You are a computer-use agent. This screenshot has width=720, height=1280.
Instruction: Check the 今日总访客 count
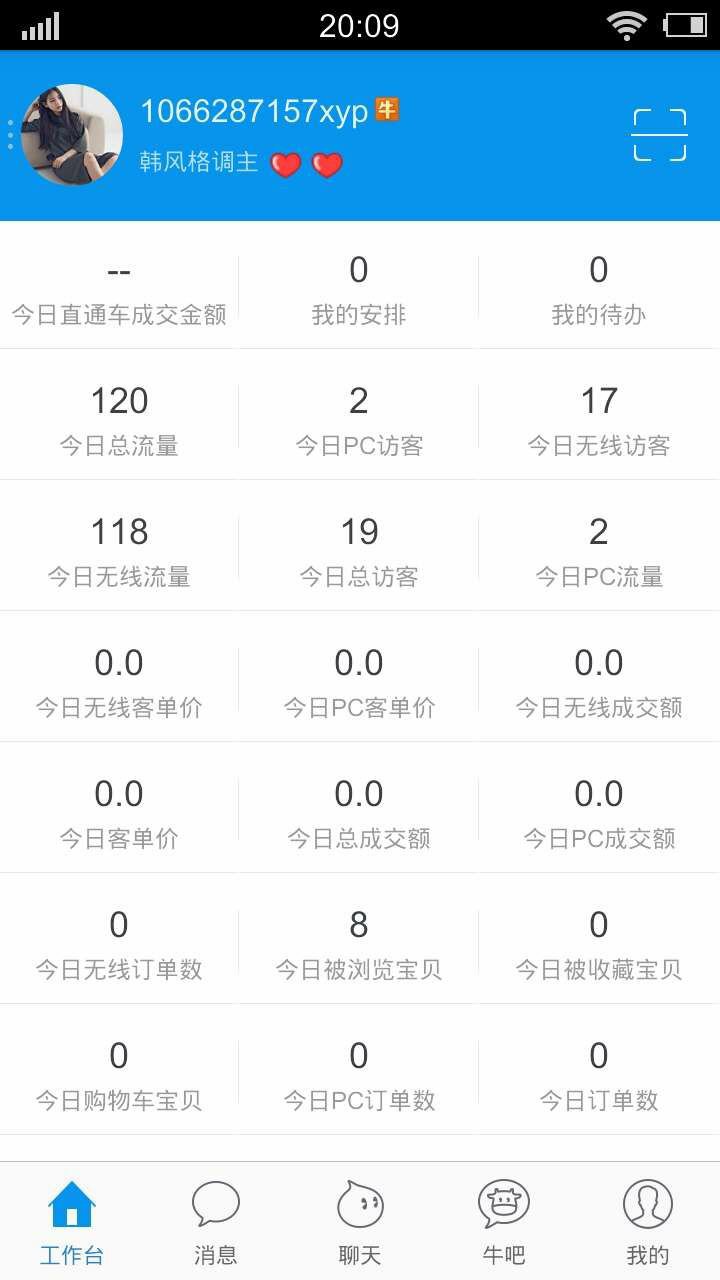[x=359, y=546]
